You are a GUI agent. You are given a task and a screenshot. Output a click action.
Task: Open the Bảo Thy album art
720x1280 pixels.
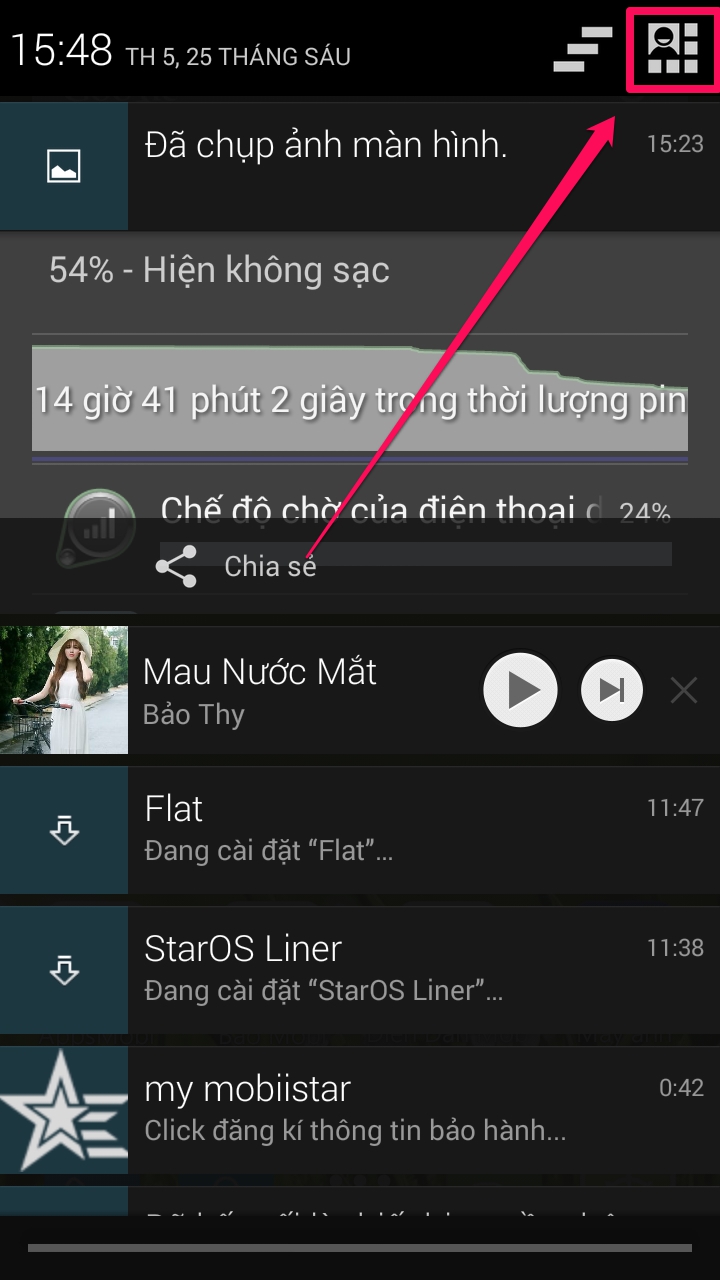[x=64, y=690]
